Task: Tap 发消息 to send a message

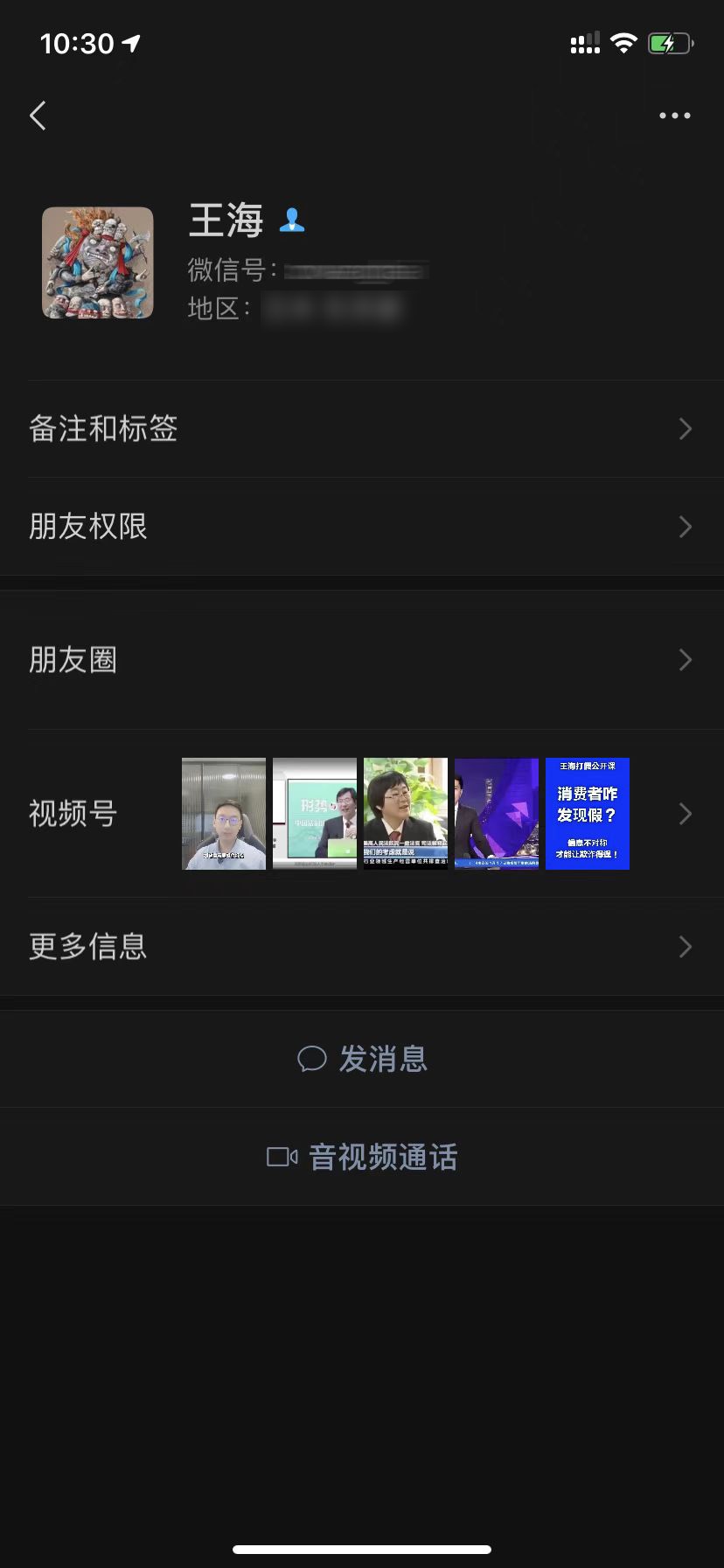Action: [x=362, y=1059]
